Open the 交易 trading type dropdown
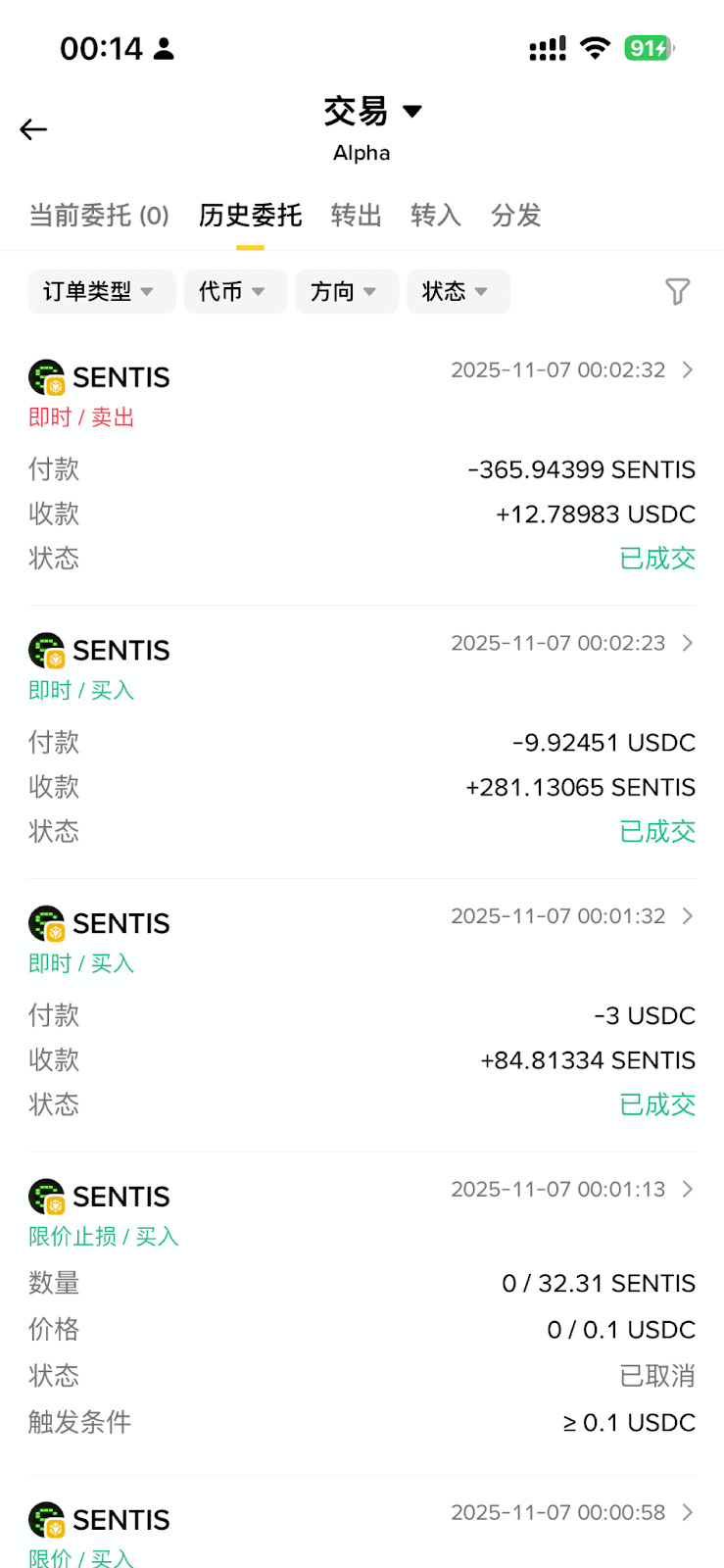The height and width of the screenshot is (1568, 724). 374,112
